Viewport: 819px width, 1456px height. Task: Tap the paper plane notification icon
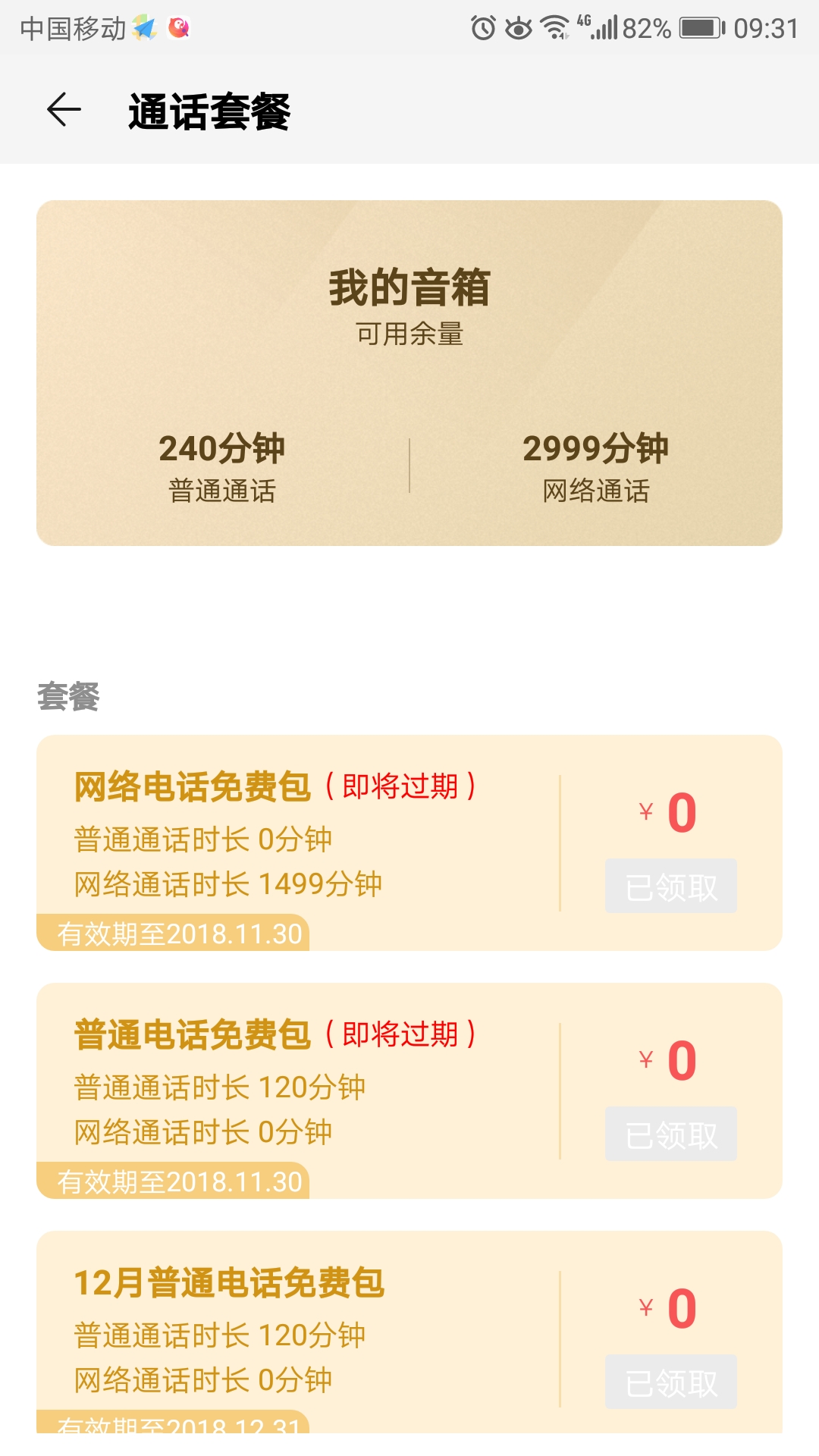(144, 27)
